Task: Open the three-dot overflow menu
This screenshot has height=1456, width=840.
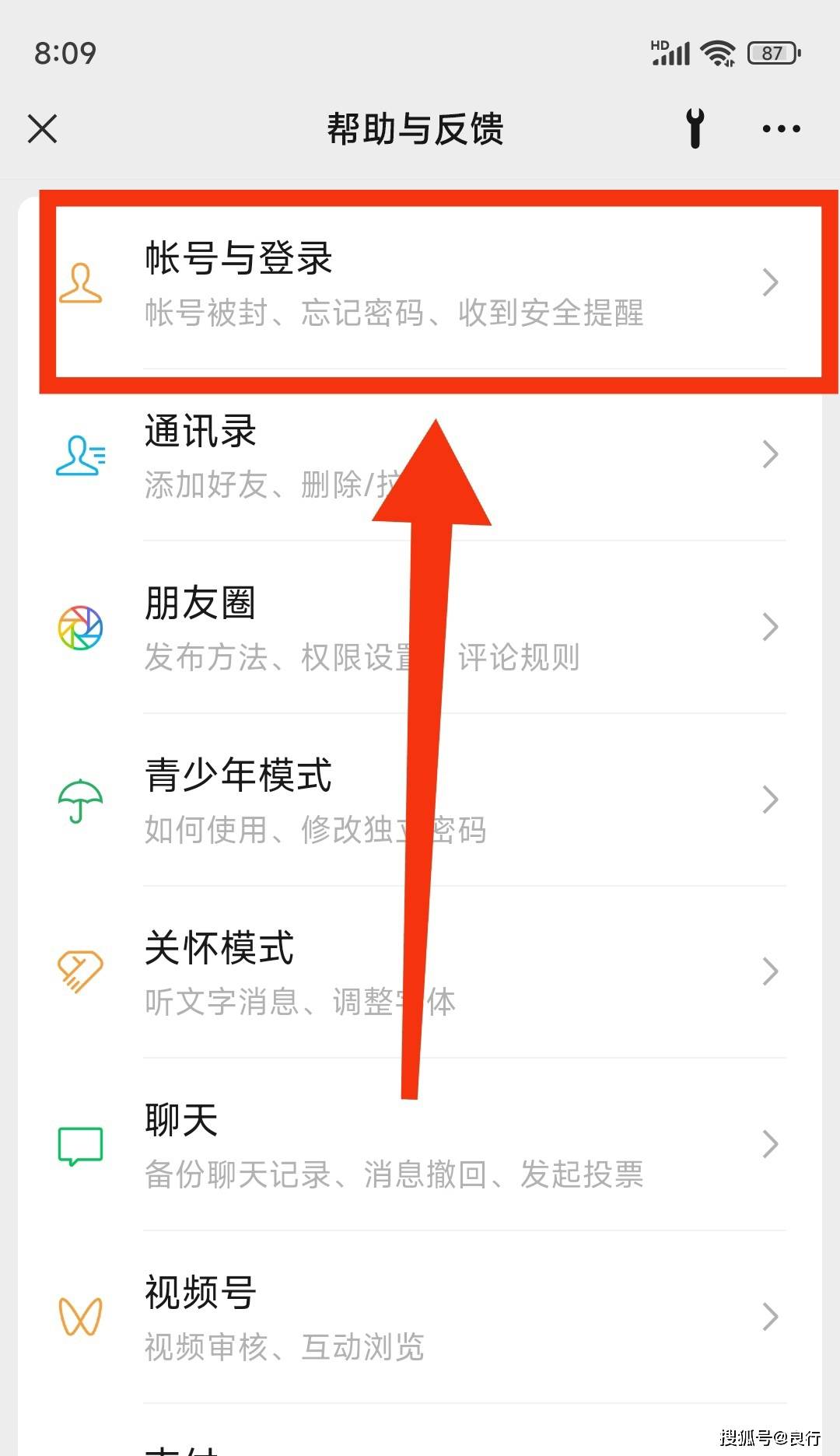Action: (x=781, y=128)
